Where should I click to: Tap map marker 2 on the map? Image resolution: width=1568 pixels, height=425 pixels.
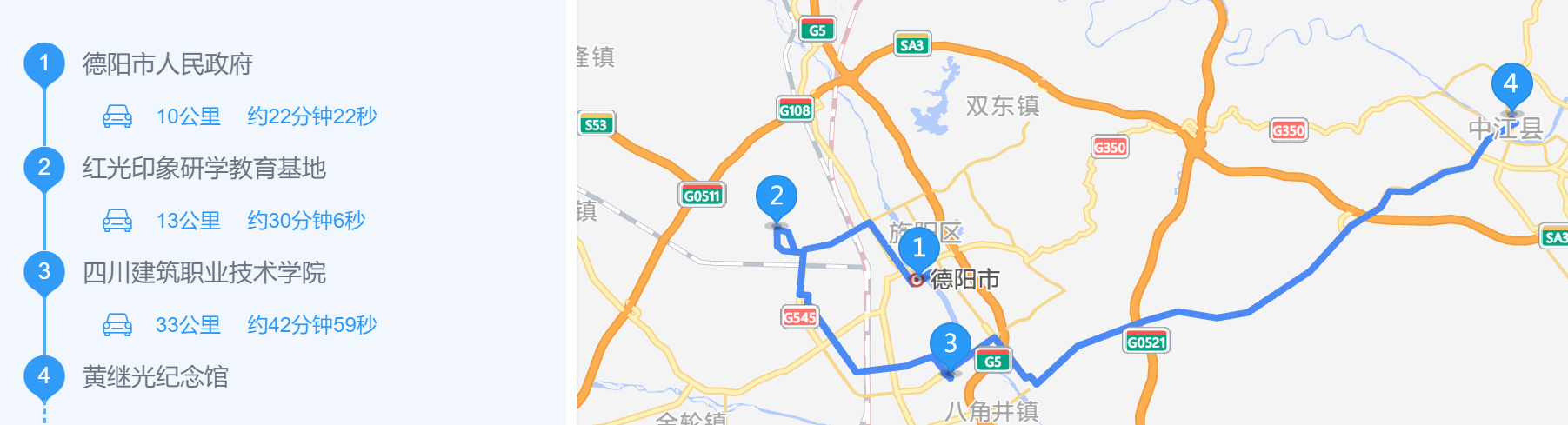tap(777, 197)
